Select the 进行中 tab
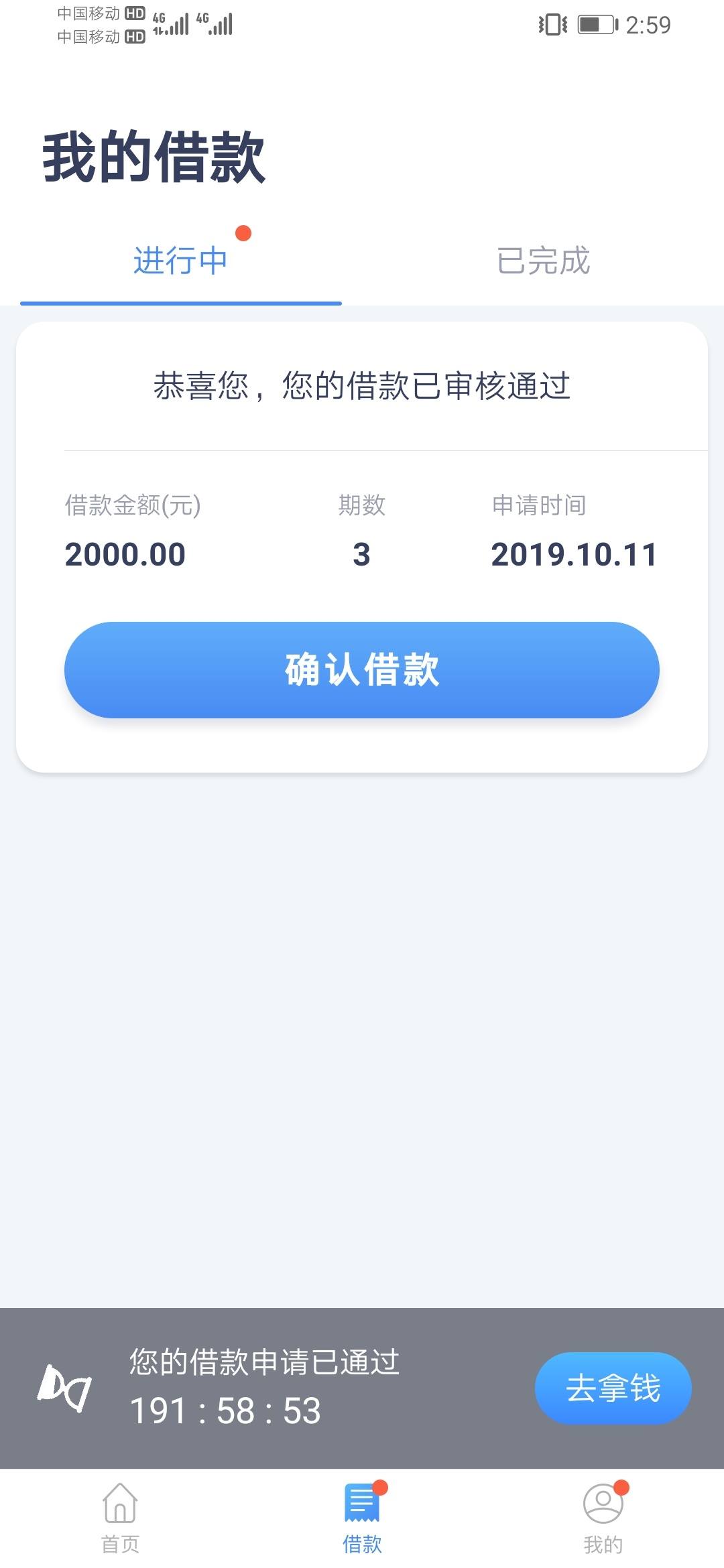 click(x=180, y=261)
